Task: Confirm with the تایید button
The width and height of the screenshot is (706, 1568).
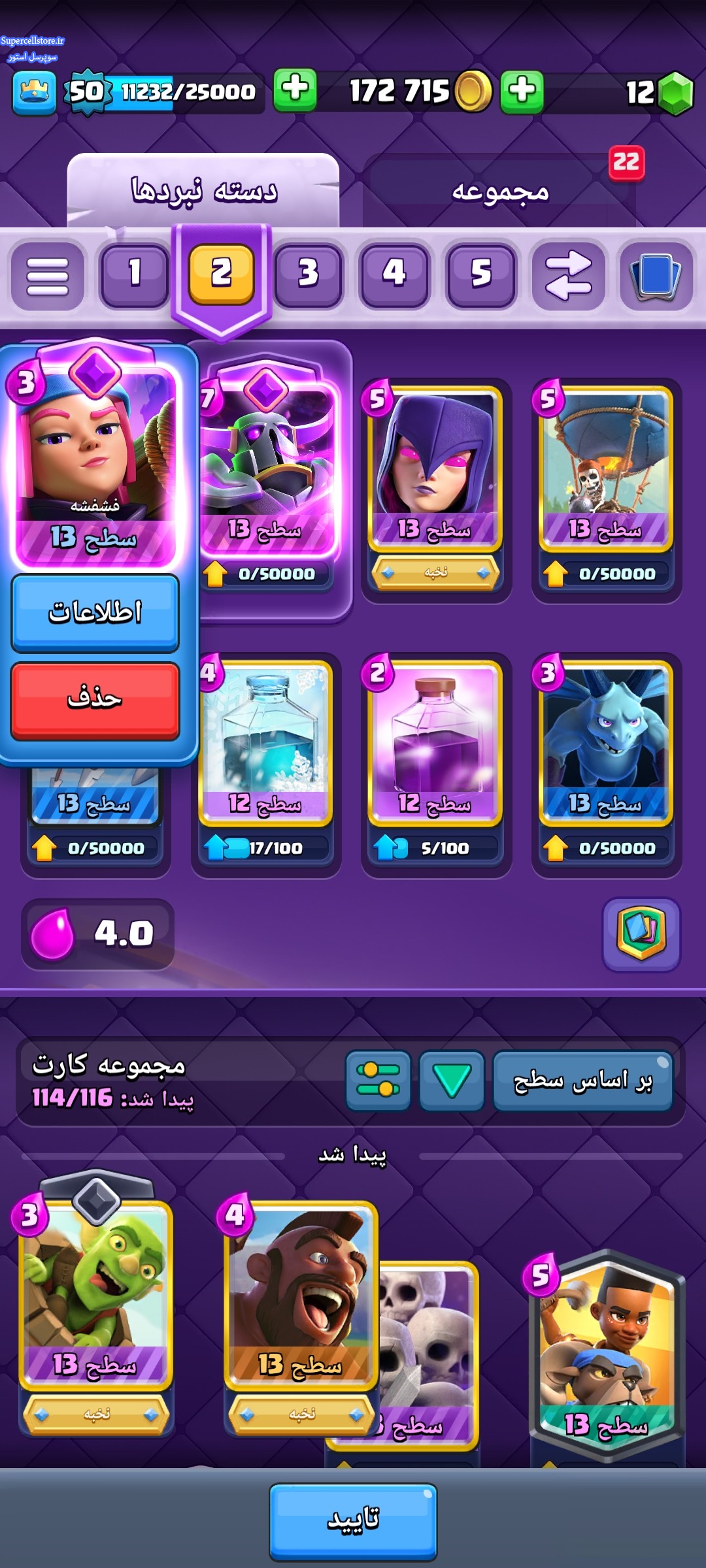Action: coord(353,1521)
